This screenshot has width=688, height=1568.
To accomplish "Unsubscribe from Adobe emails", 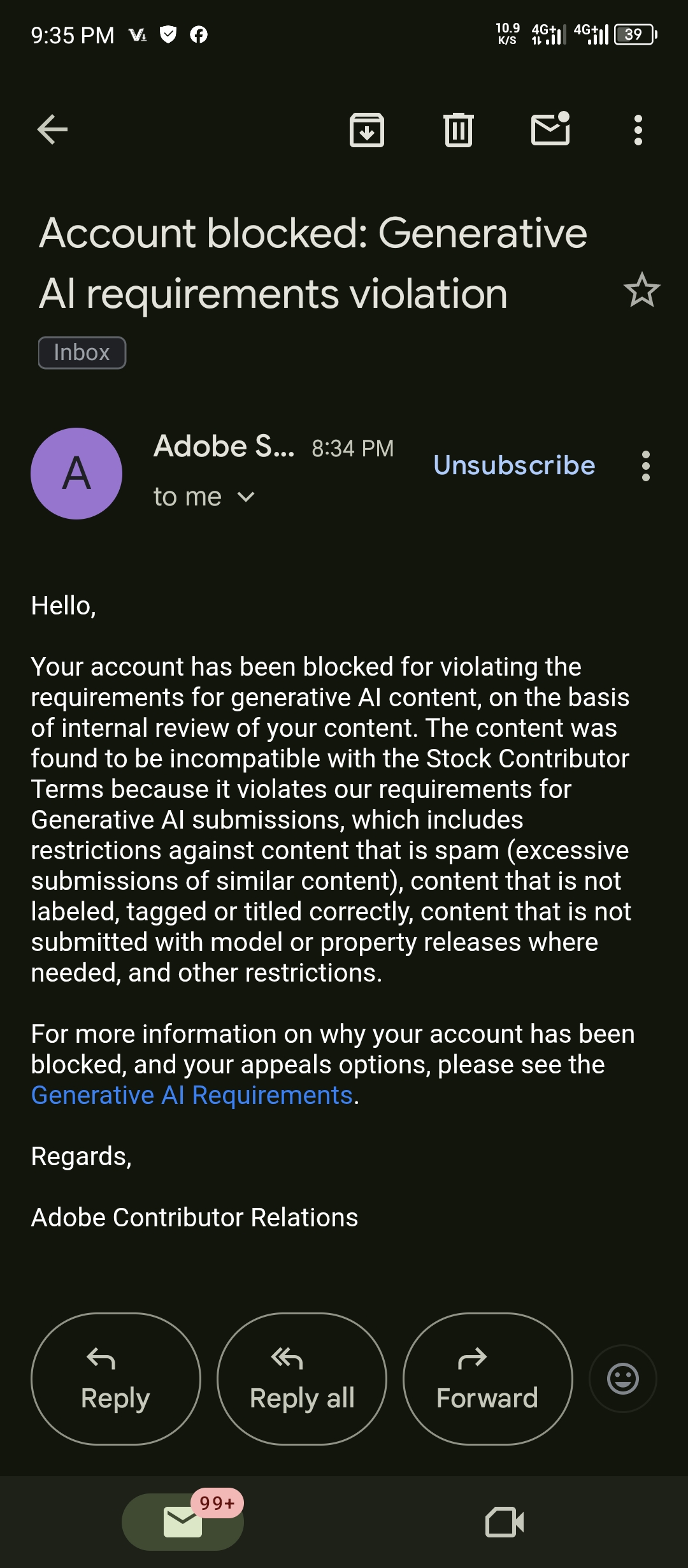I will click(x=513, y=466).
